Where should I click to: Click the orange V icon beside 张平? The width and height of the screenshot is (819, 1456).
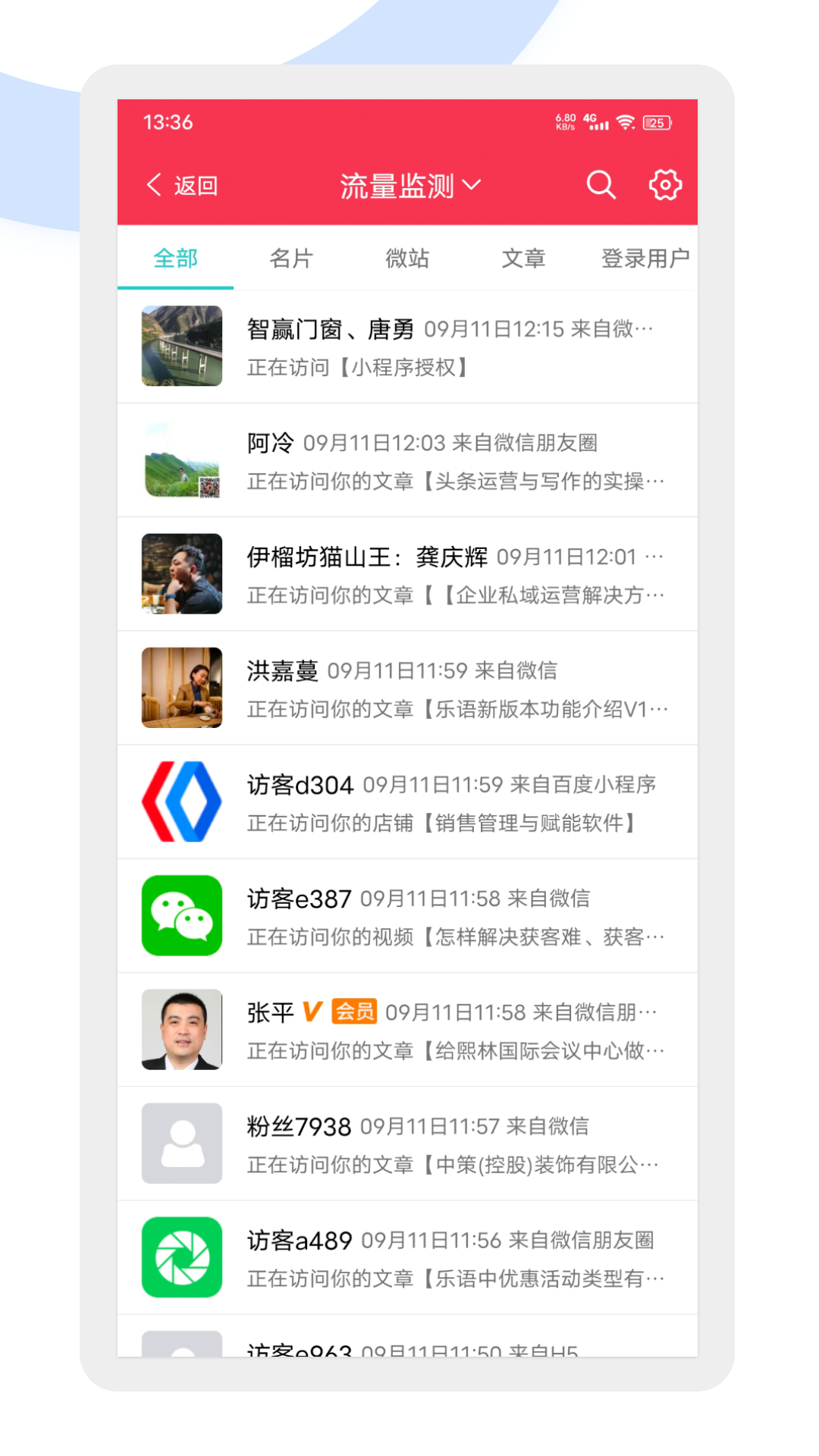pyautogui.click(x=311, y=1012)
